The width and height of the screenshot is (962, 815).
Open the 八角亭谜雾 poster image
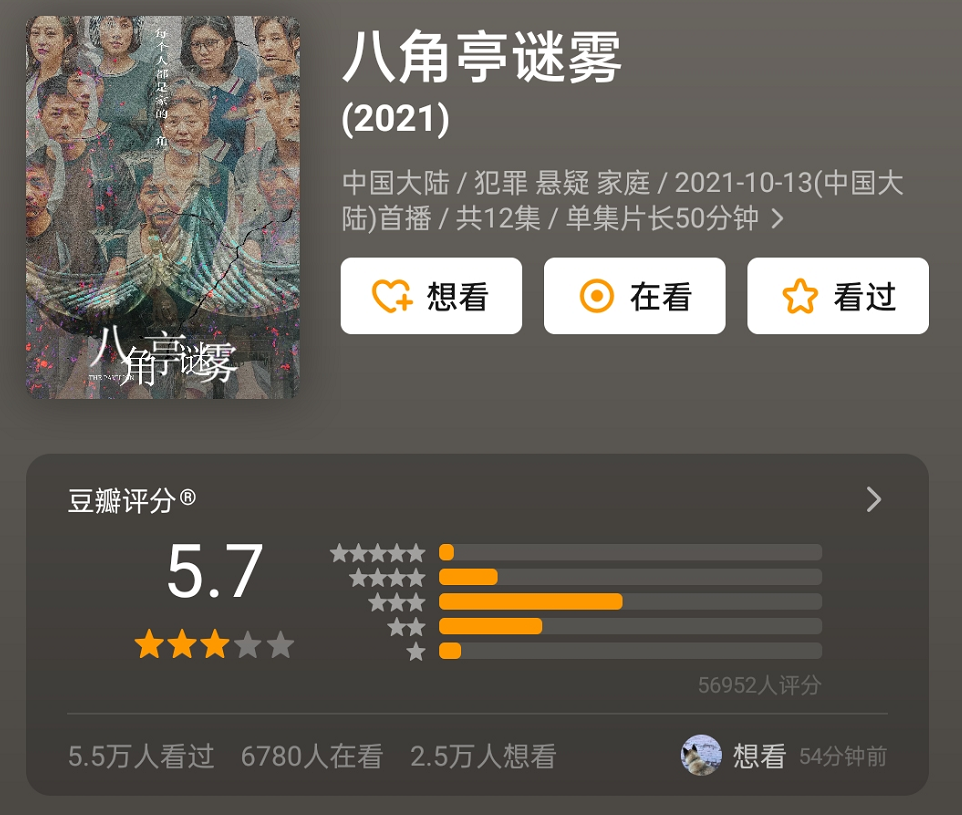pyautogui.click(x=163, y=207)
